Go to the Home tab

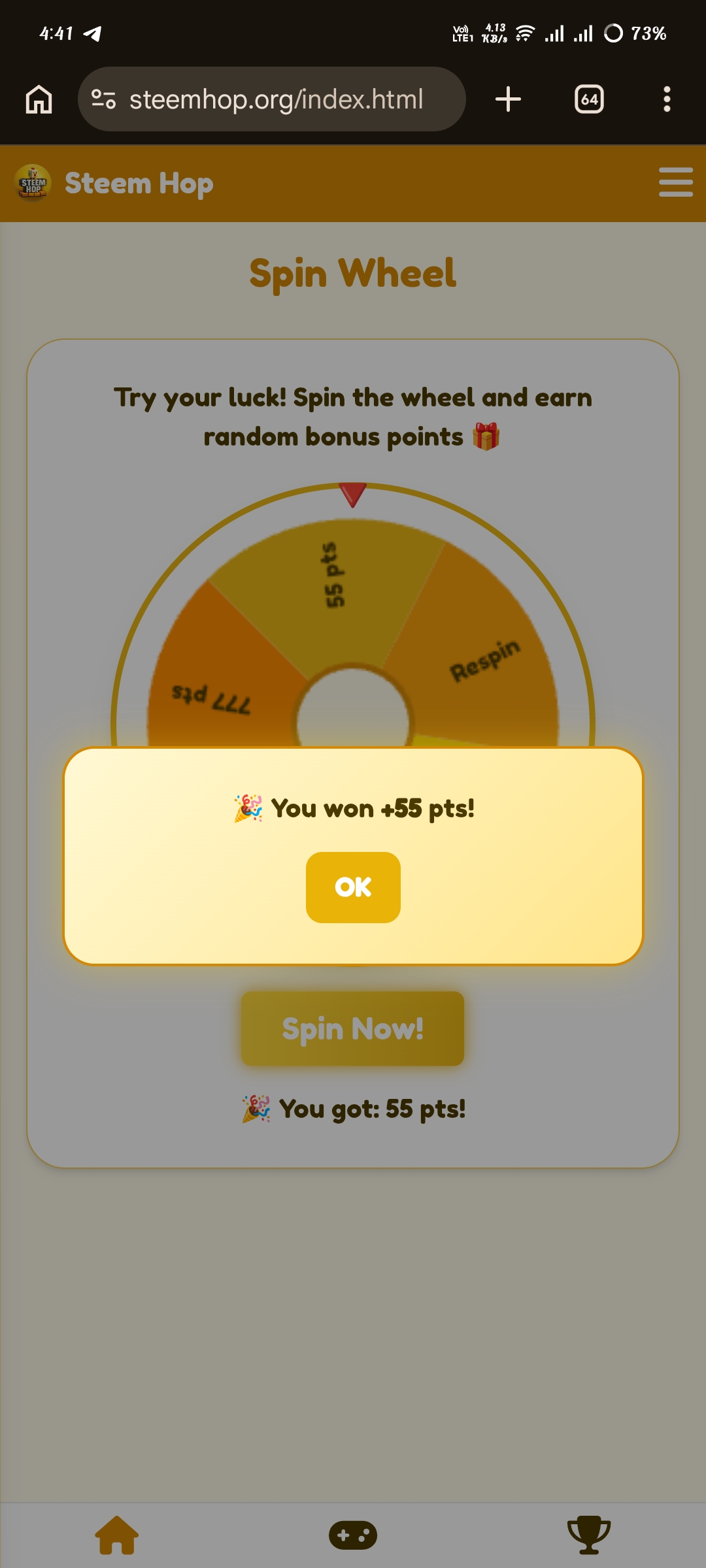[117, 1535]
